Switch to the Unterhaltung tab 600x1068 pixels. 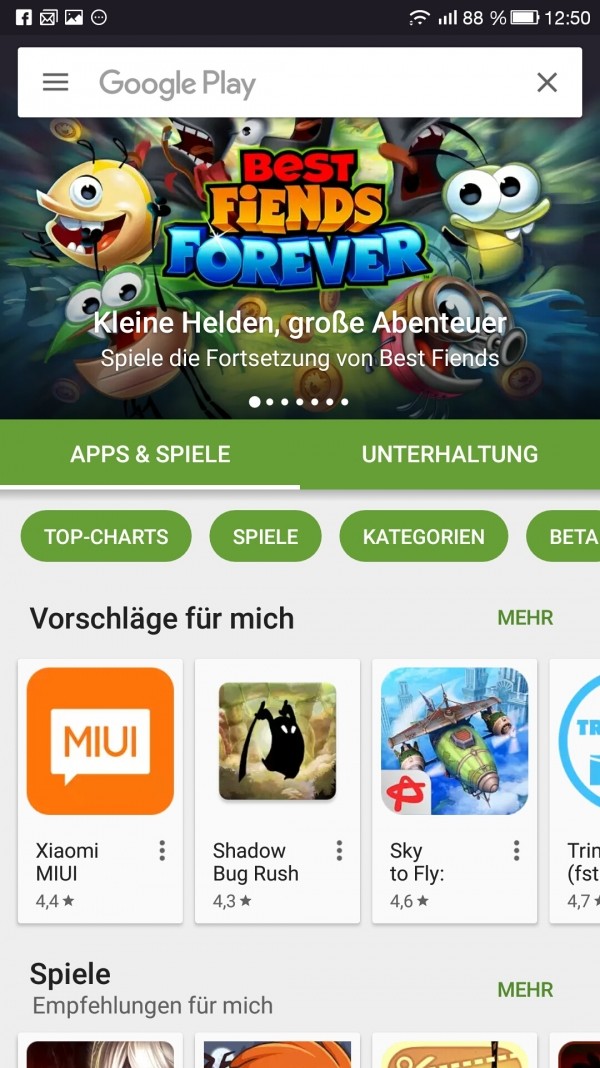pos(449,454)
